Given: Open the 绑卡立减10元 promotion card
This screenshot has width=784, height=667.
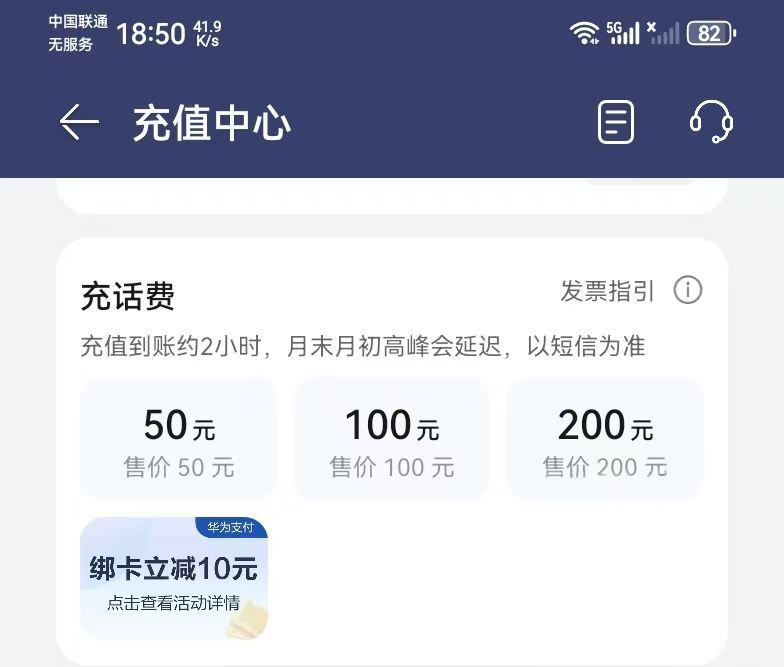Looking at the screenshot, I should click(174, 578).
